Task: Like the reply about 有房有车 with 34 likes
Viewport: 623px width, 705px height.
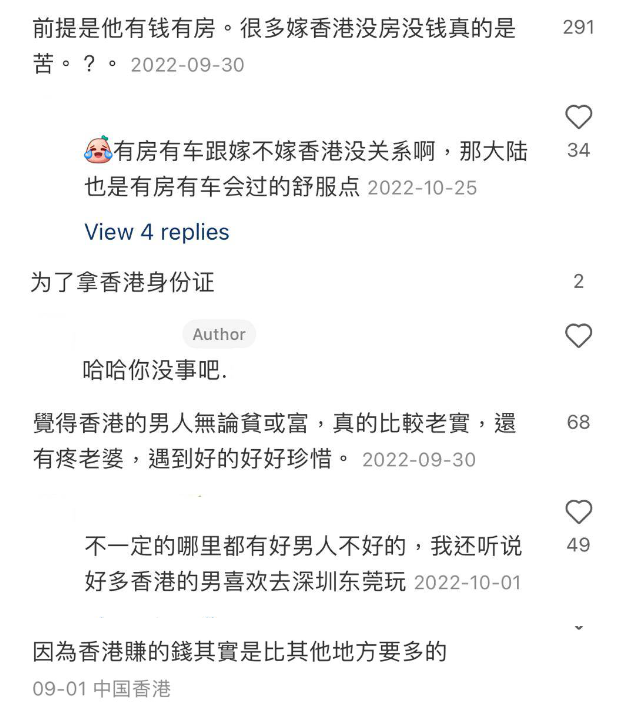Action: pos(578,118)
